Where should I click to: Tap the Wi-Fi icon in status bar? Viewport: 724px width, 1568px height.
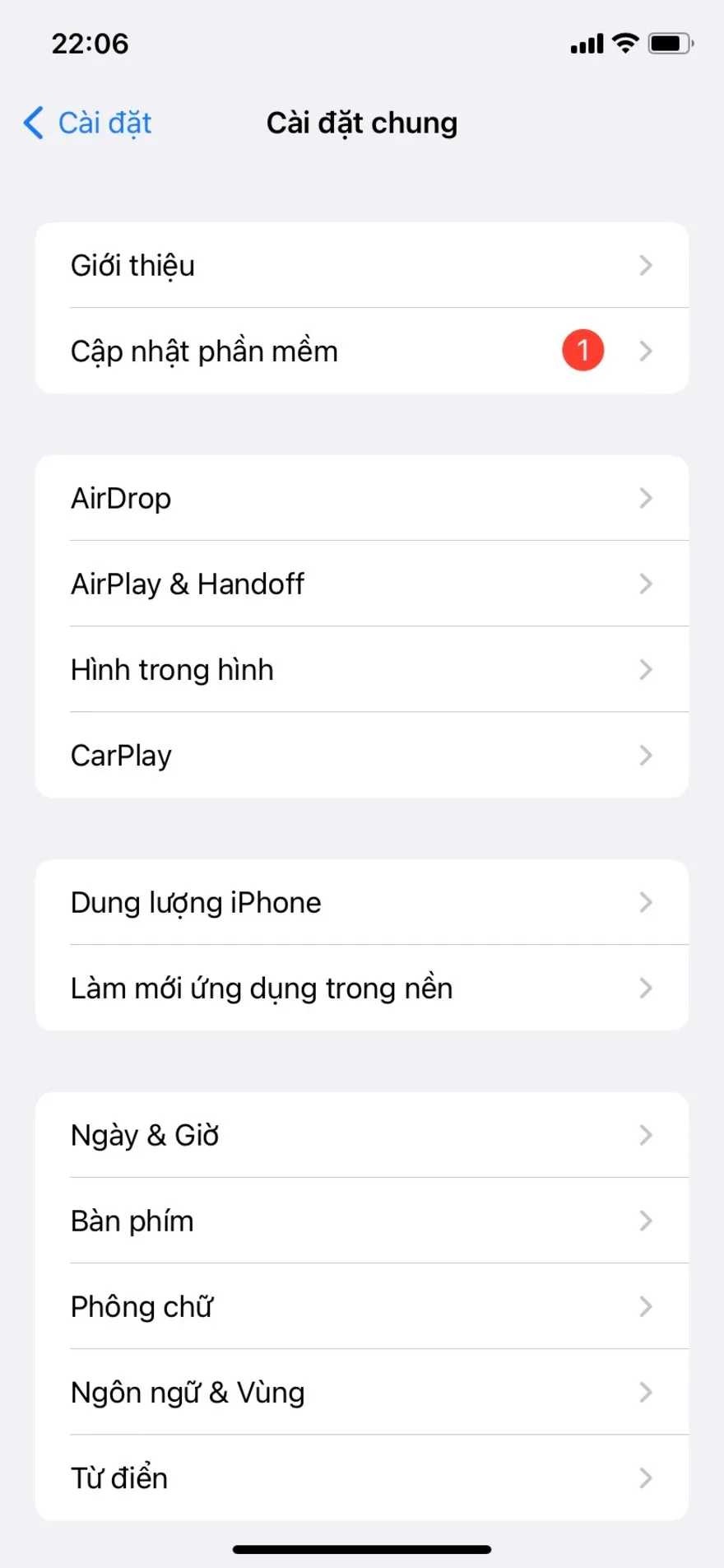(x=624, y=44)
